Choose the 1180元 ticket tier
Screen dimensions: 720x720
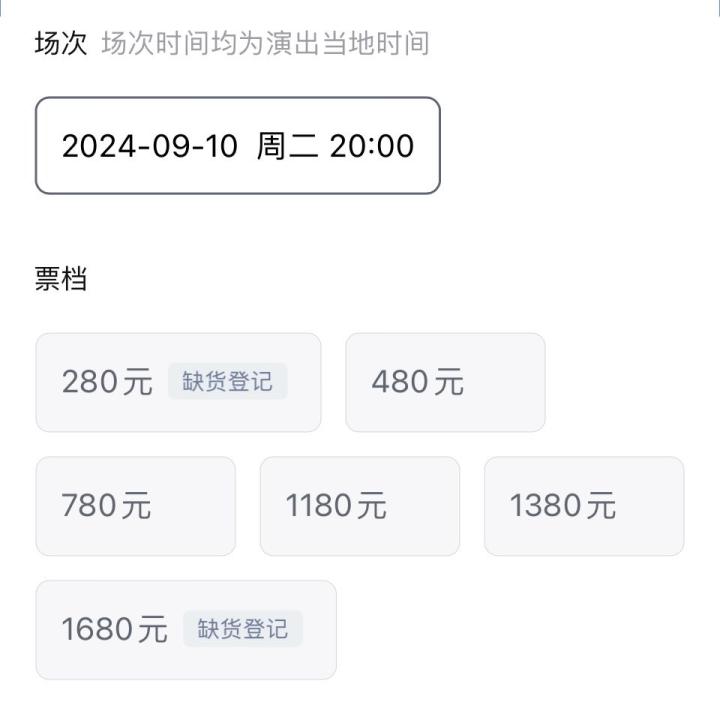pos(359,506)
